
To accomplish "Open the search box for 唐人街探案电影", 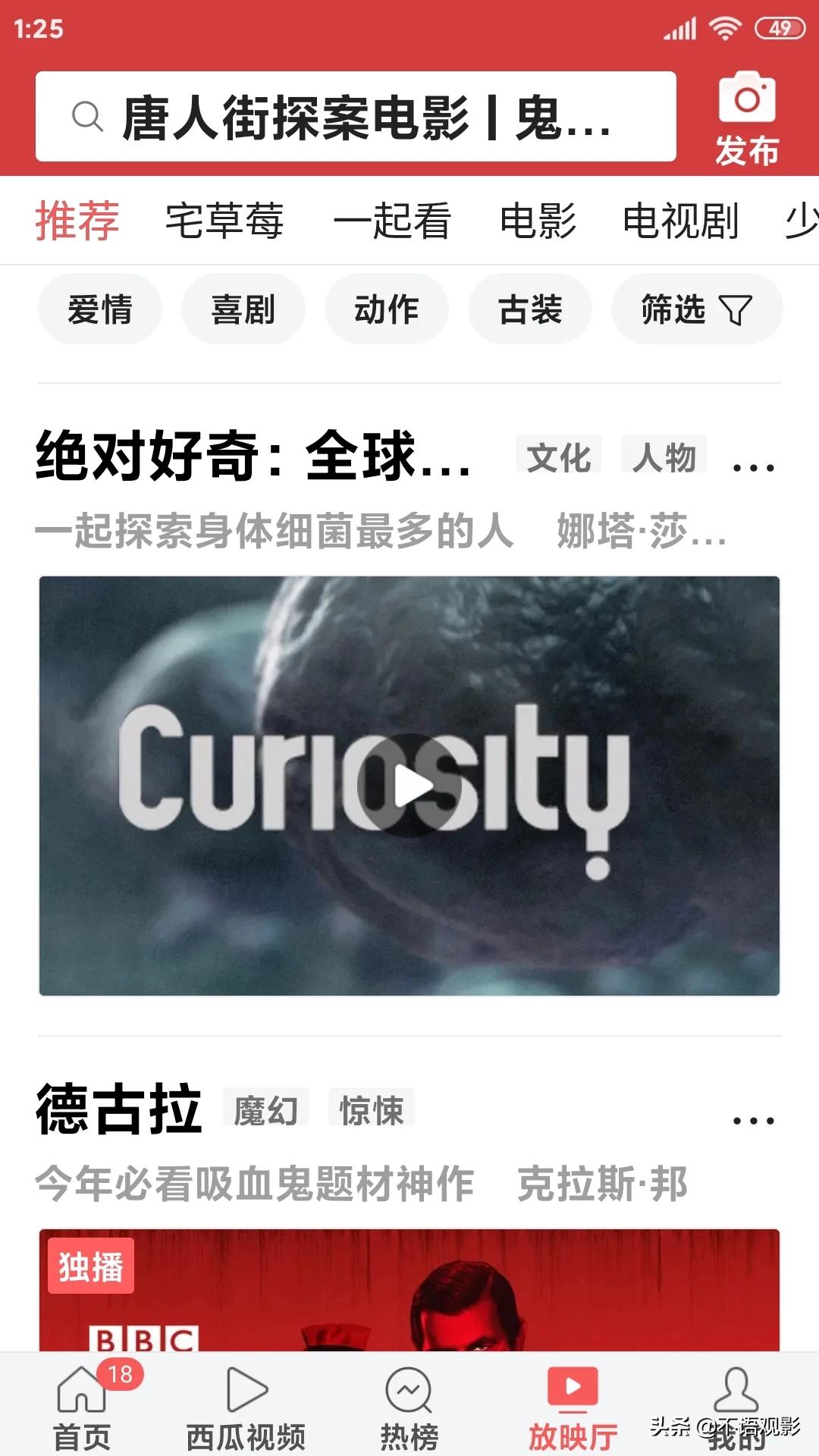I will [x=355, y=117].
